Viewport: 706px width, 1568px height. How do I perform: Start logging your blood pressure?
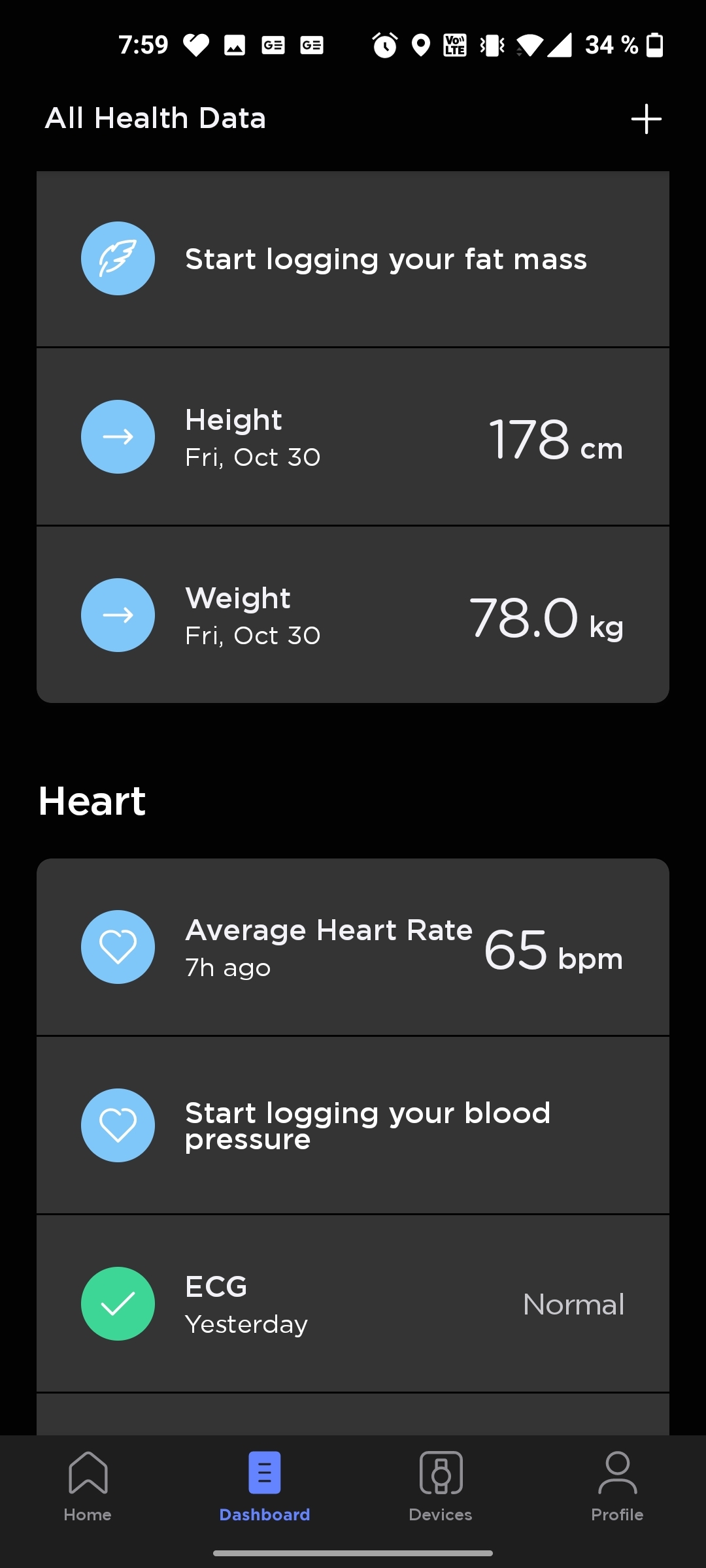(x=353, y=1126)
